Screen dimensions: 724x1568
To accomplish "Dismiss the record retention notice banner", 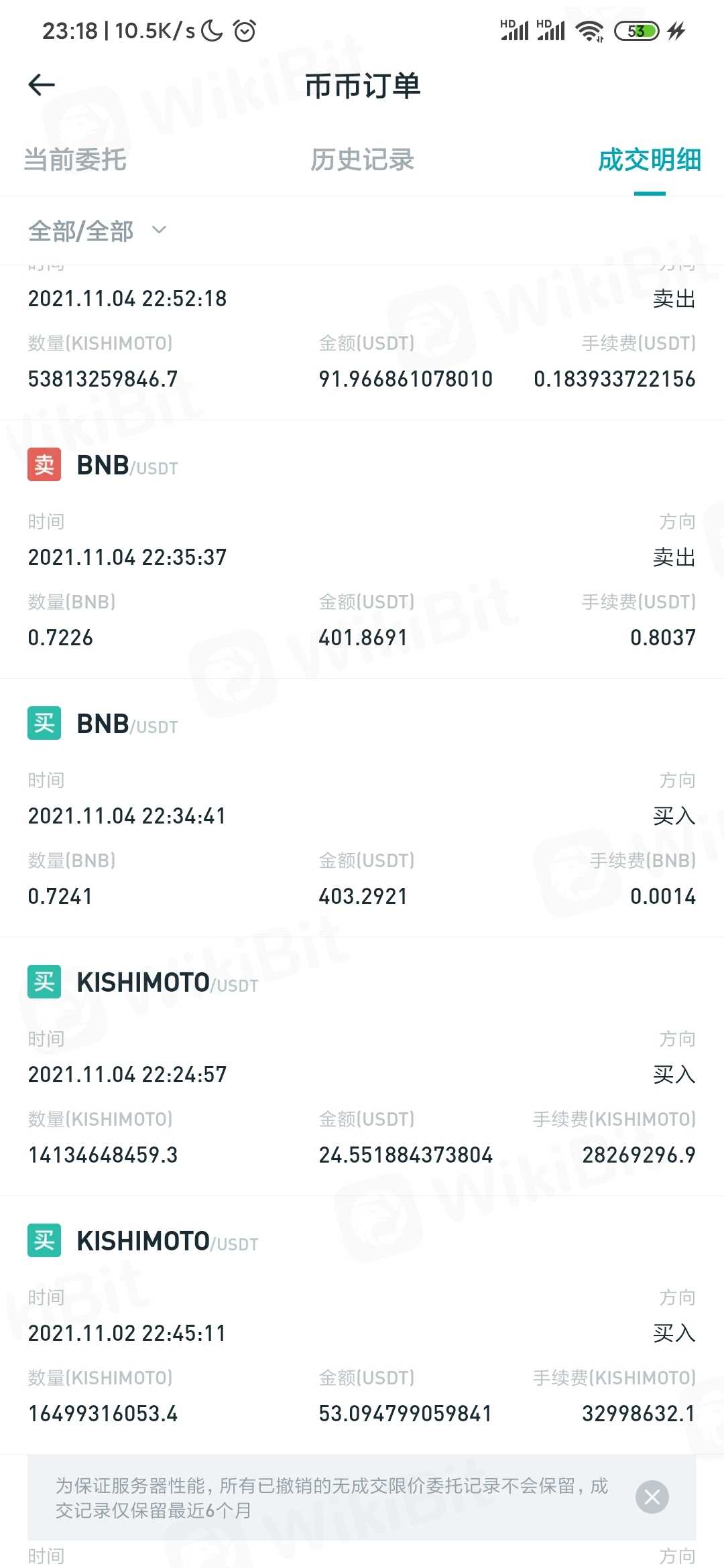I will pos(652,1497).
